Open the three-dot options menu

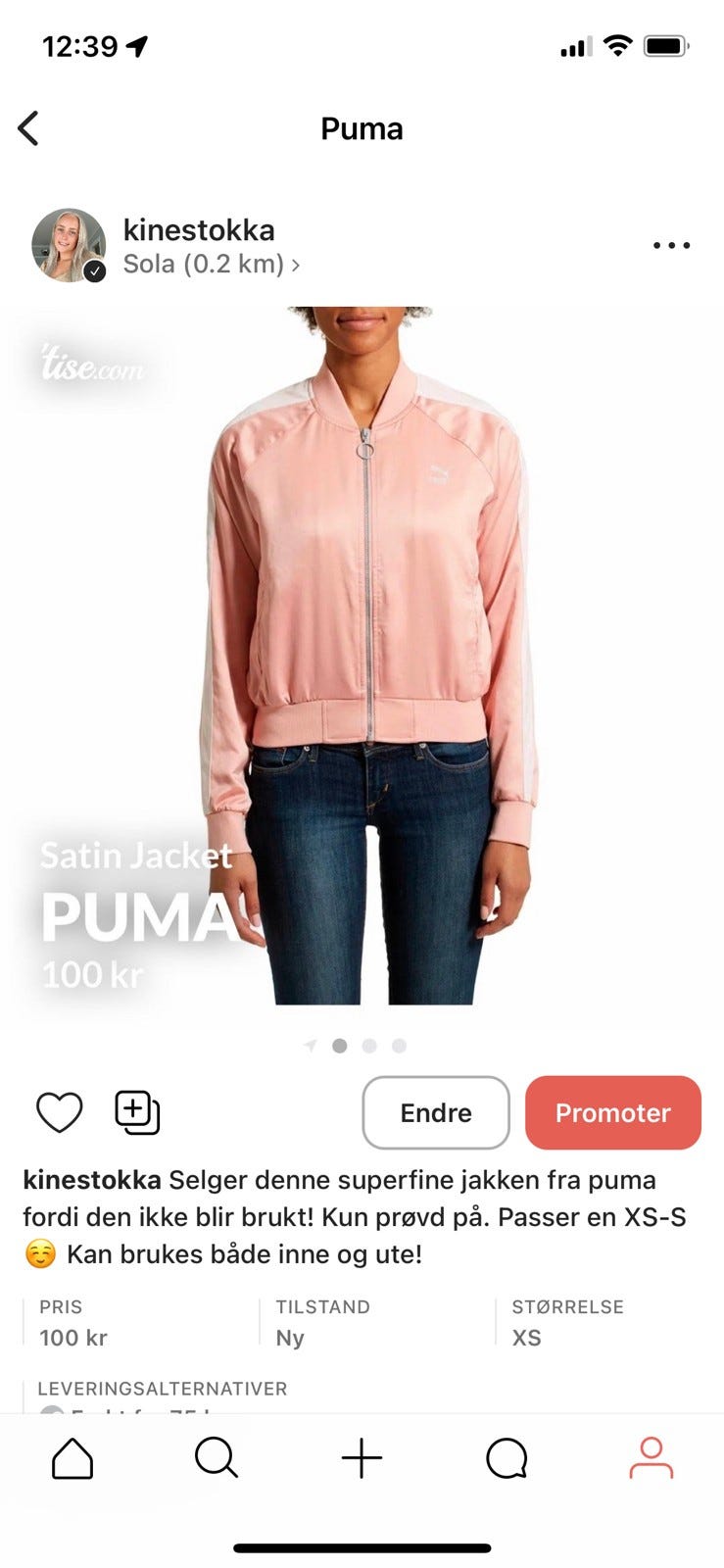click(x=670, y=245)
